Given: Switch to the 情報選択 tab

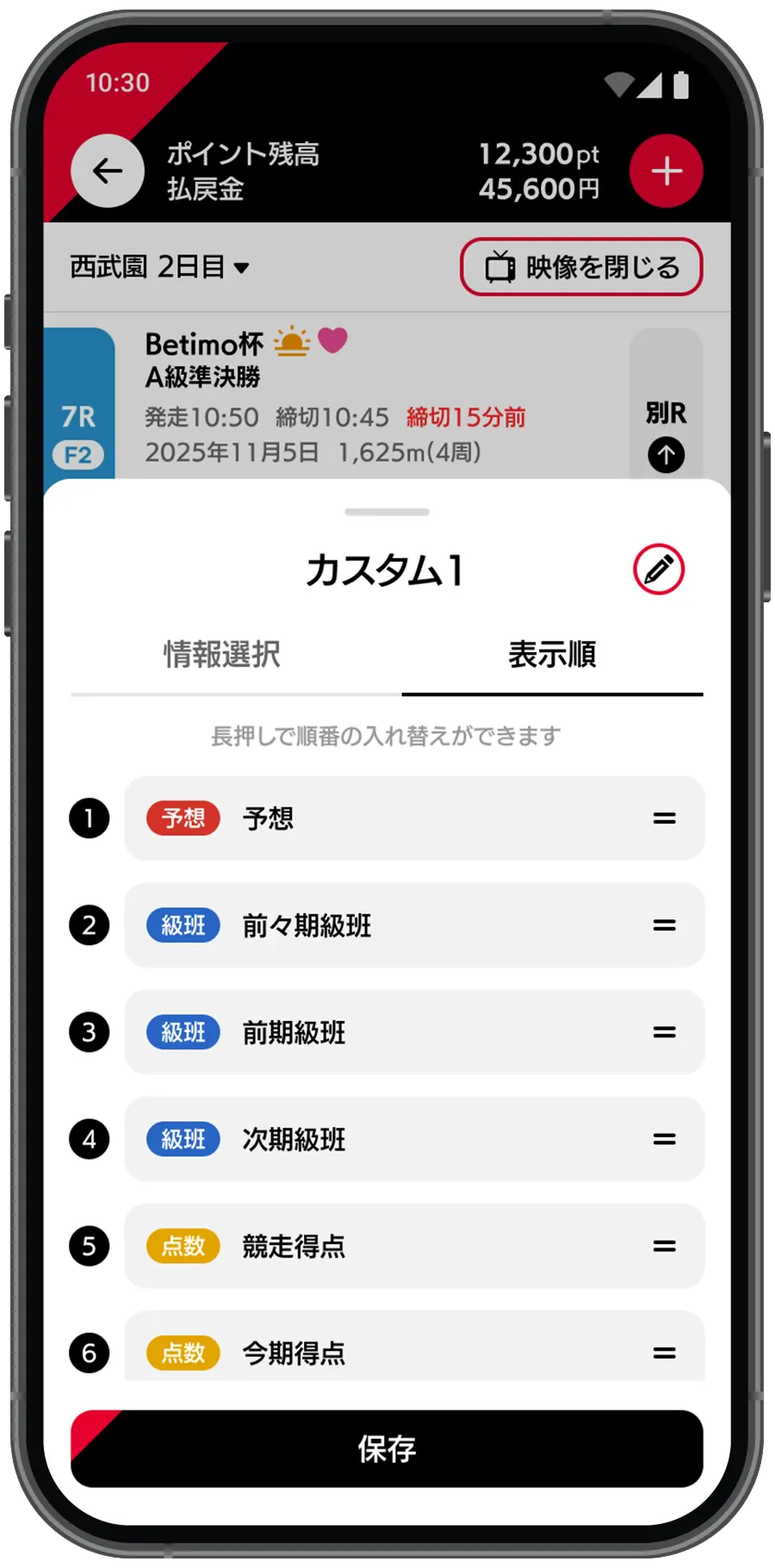Looking at the screenshot, I should click(x=222, y=655).
